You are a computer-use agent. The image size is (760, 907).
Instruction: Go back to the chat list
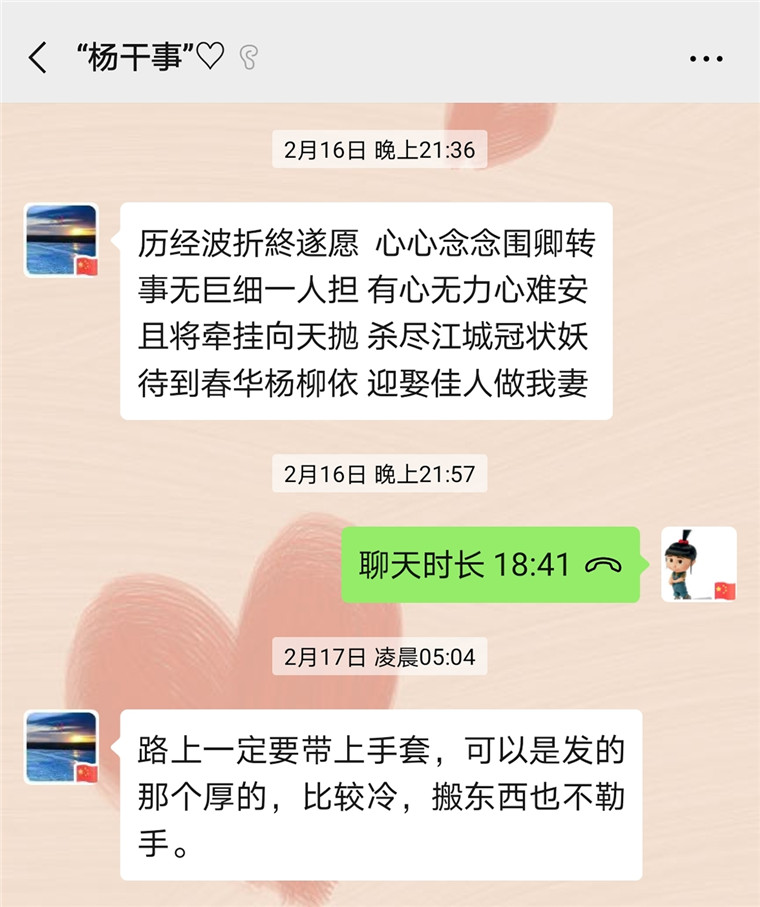(38, 58)
